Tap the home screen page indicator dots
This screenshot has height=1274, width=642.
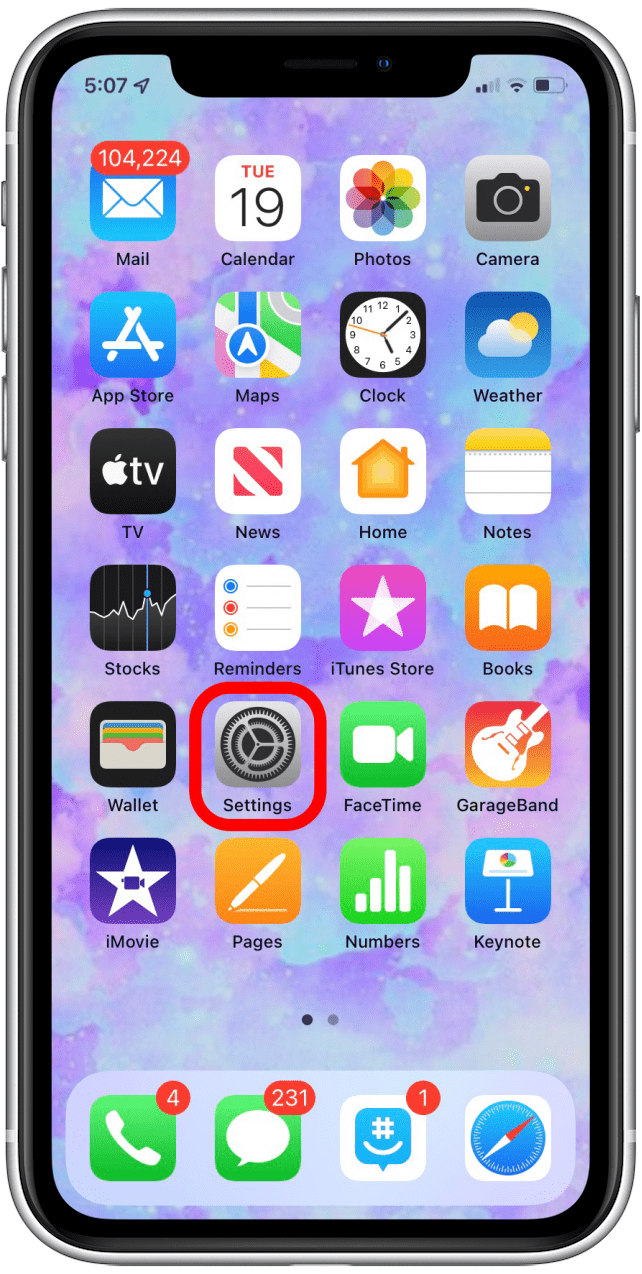(x=320, y=1020)
